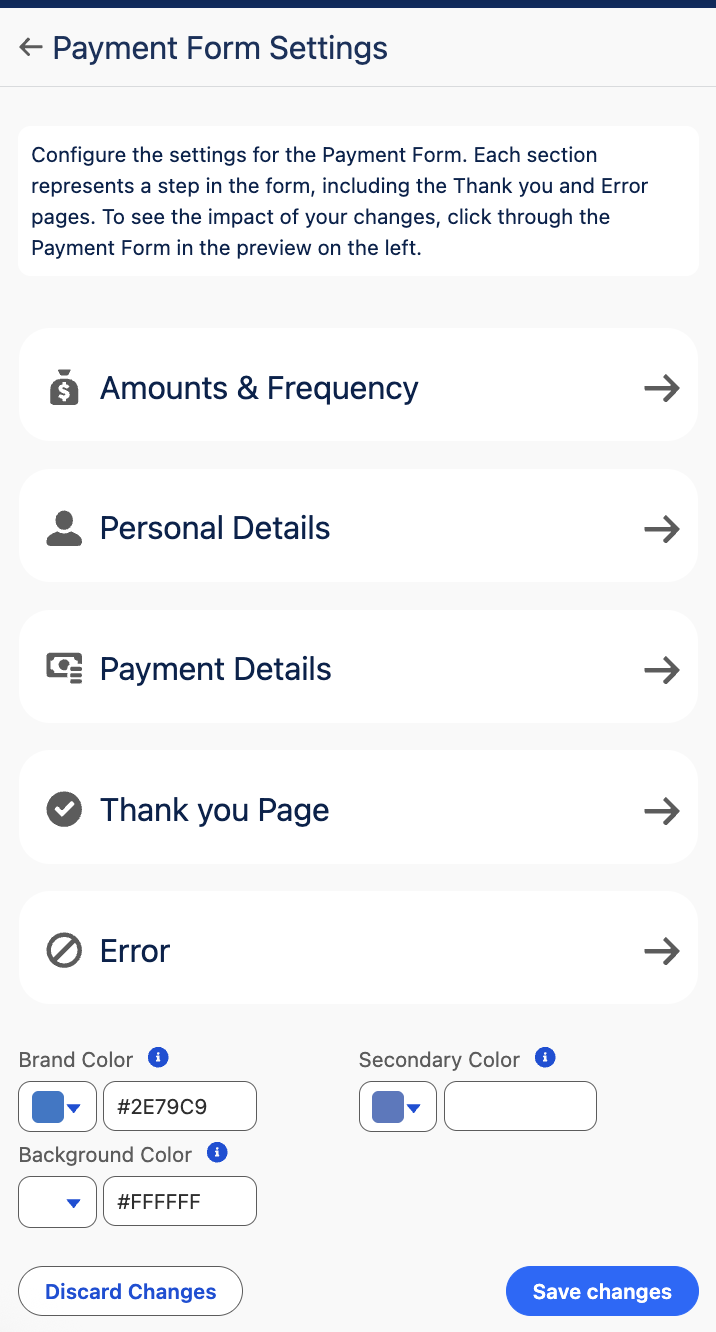Open Amounts & Frequency section
The width and height of the screenshot is (716, 1332).
358,388
